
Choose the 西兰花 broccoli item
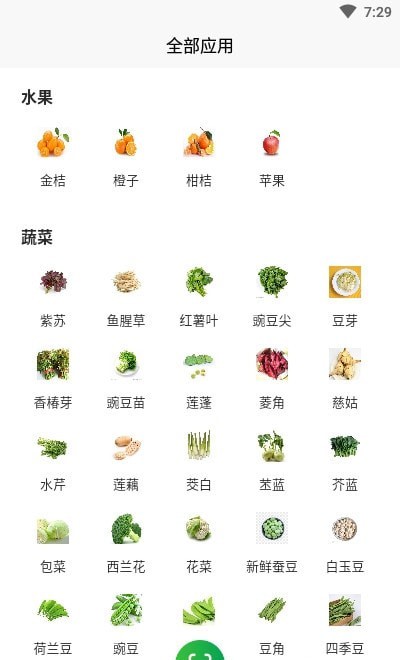pos(125,543)
